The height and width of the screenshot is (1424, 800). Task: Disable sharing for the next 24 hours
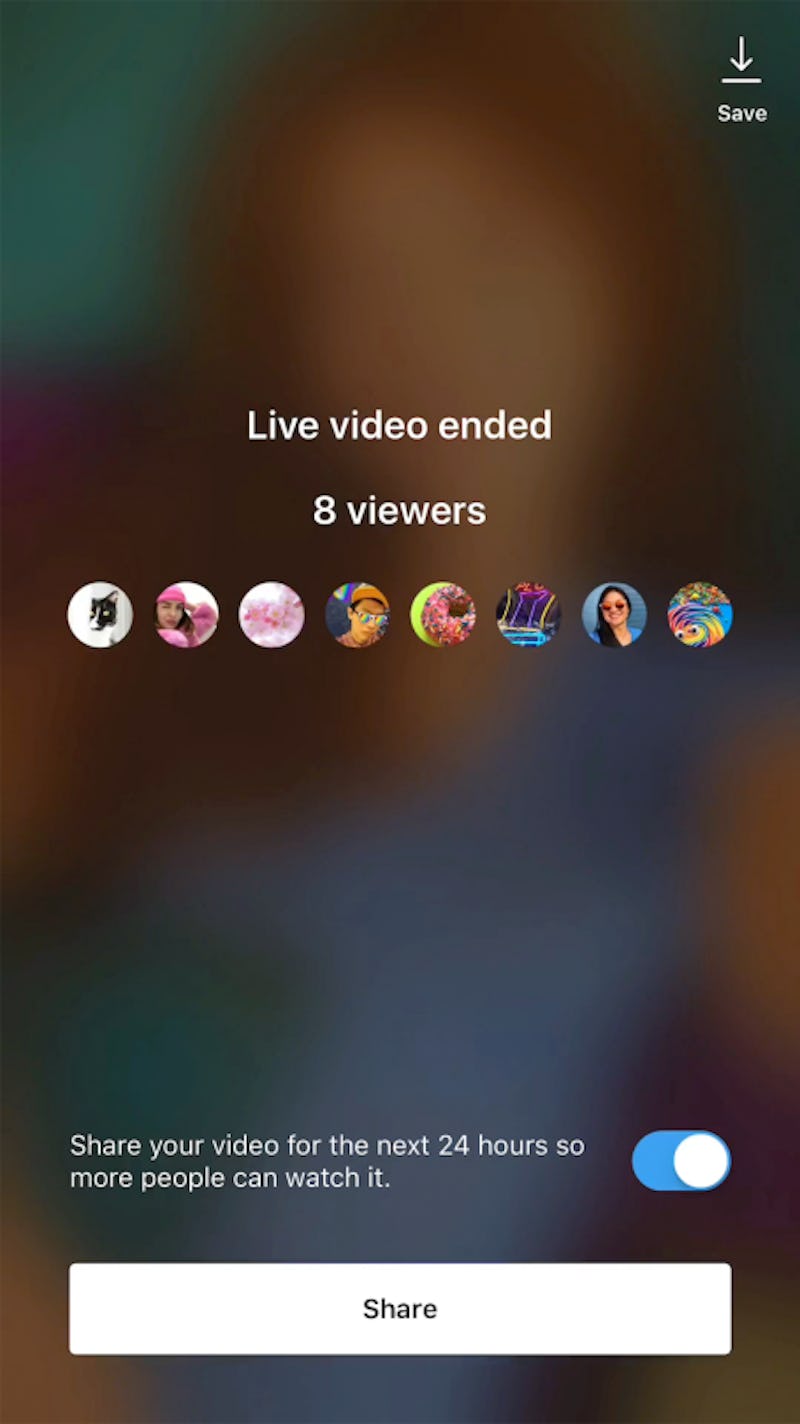681,1160
